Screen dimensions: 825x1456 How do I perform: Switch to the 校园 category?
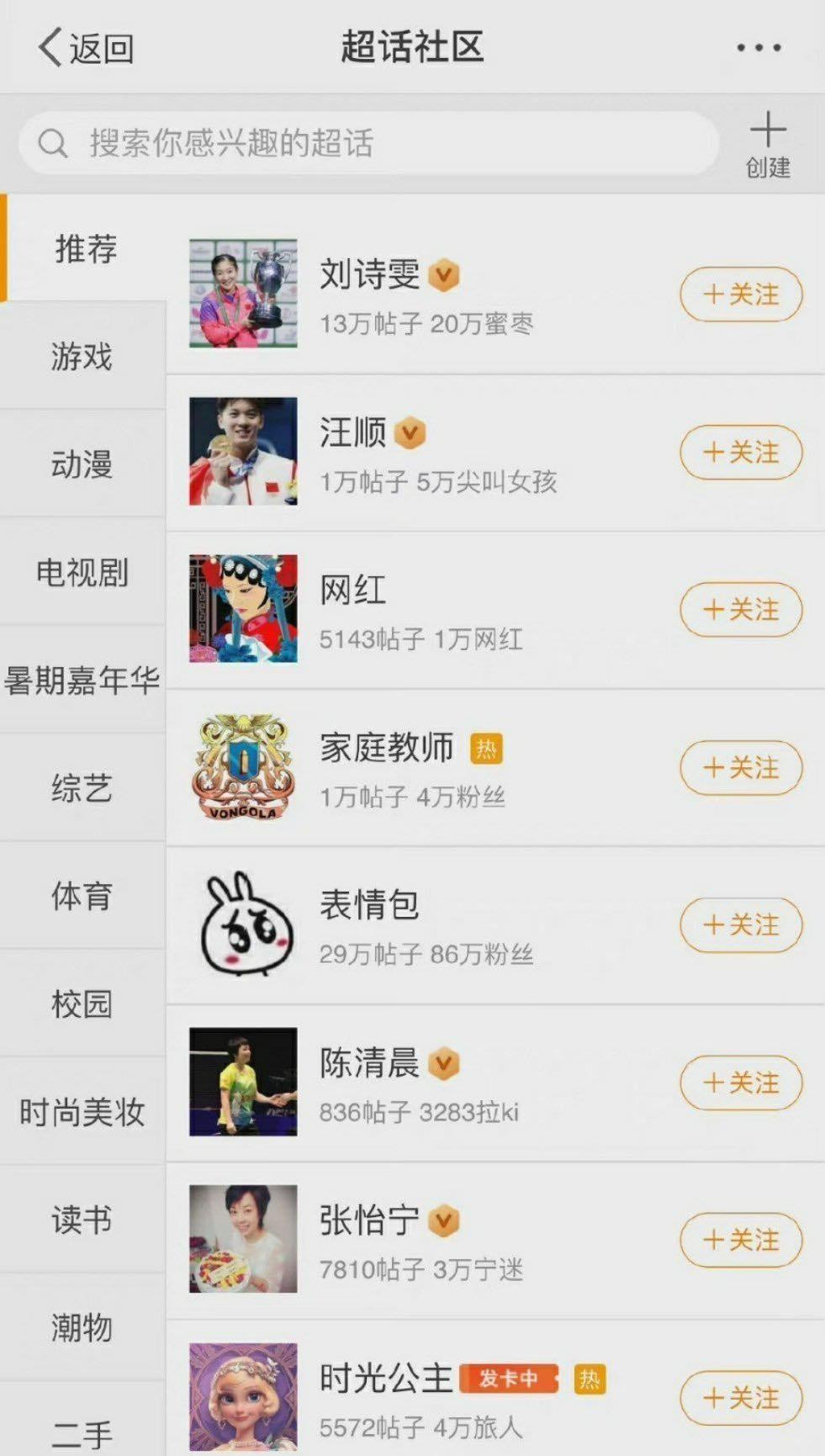82,1003
